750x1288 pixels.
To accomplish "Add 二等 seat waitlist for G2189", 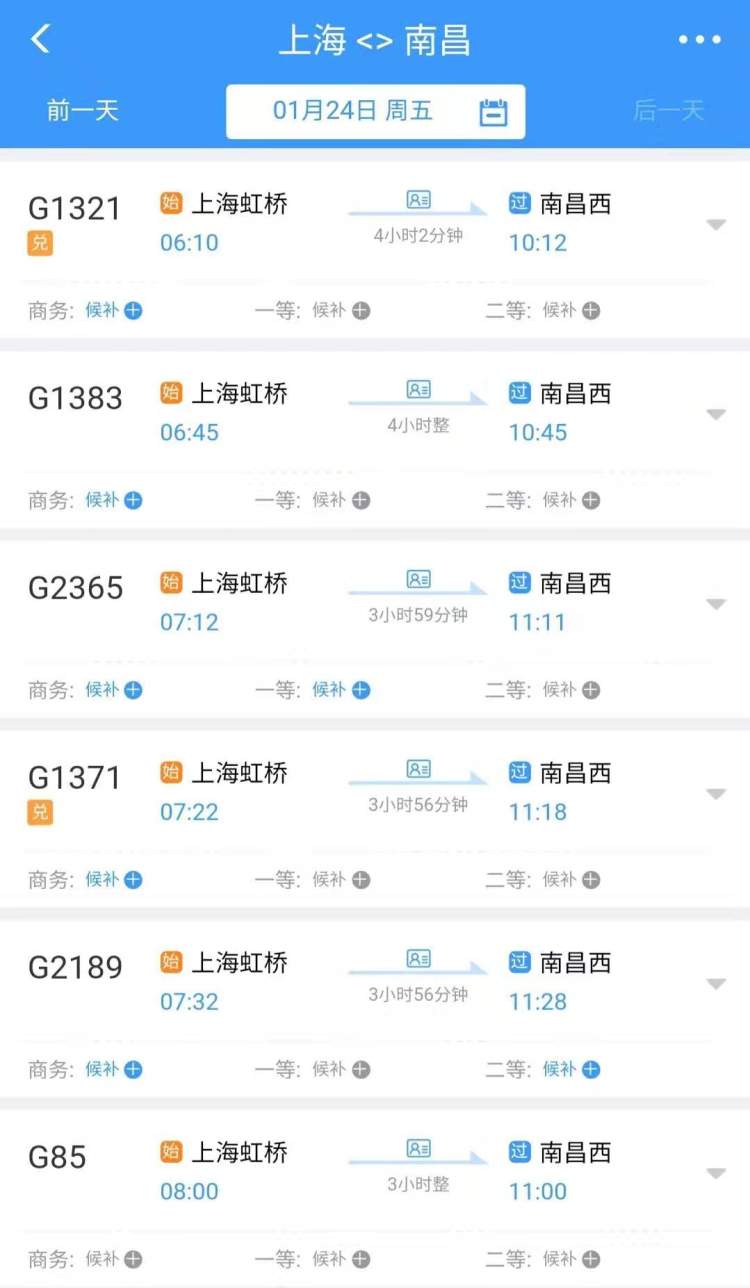I will (x=571, y=1069).
